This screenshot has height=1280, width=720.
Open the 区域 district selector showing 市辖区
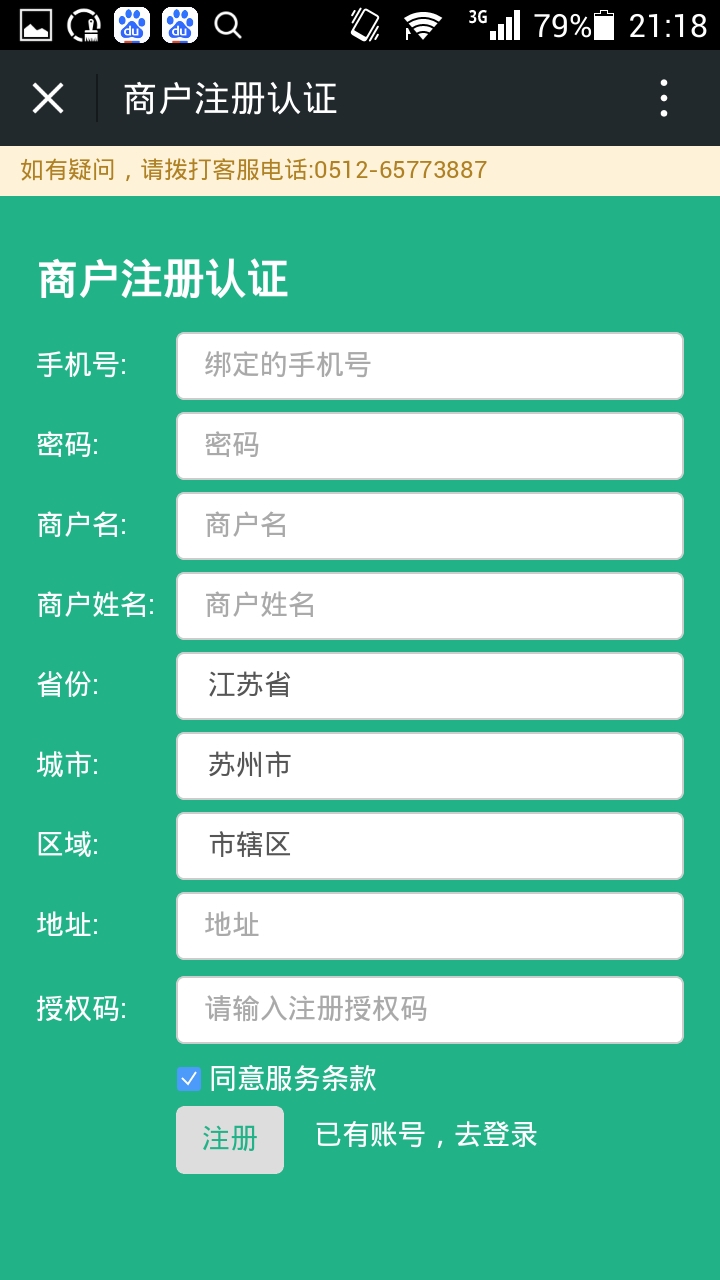(429, 845)
